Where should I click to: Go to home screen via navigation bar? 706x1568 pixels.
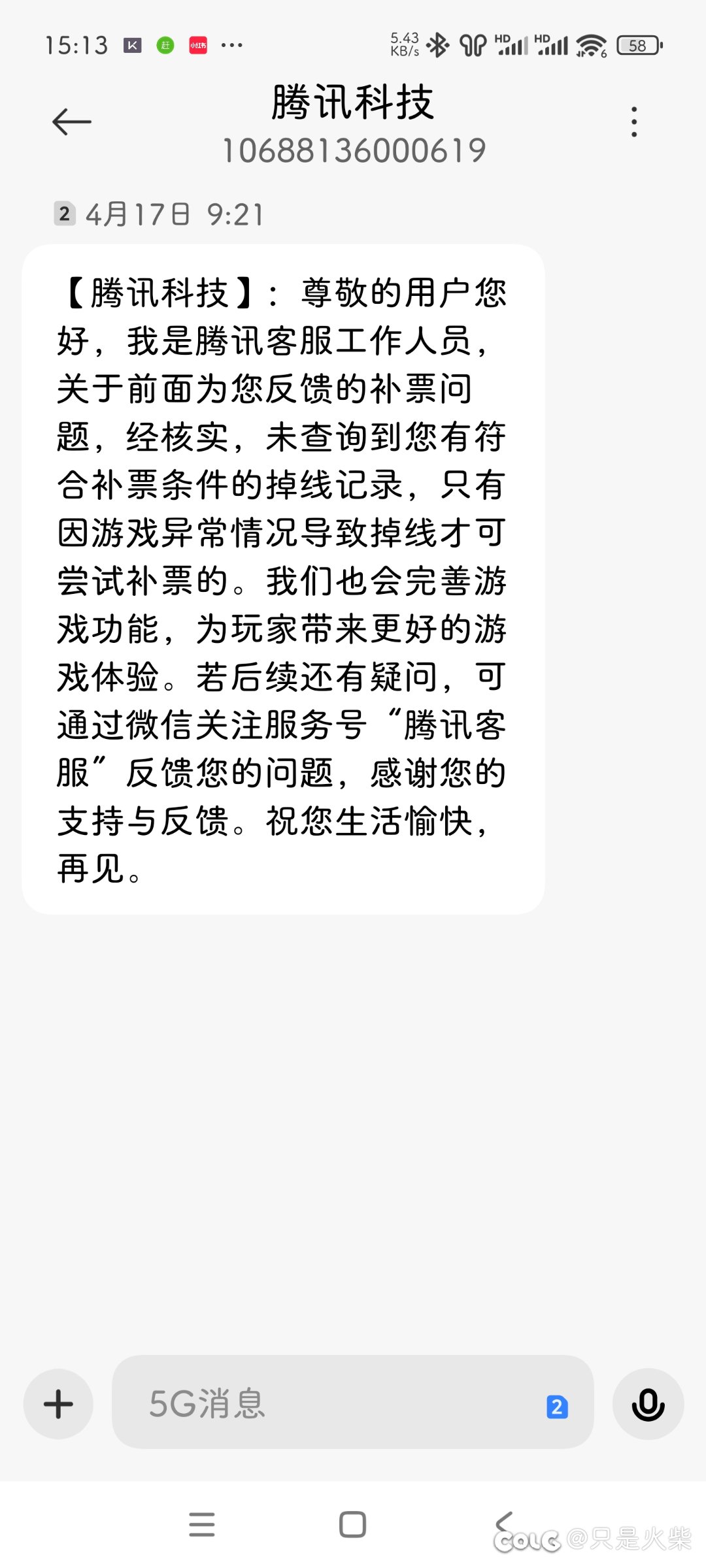tap(352, 1524)
